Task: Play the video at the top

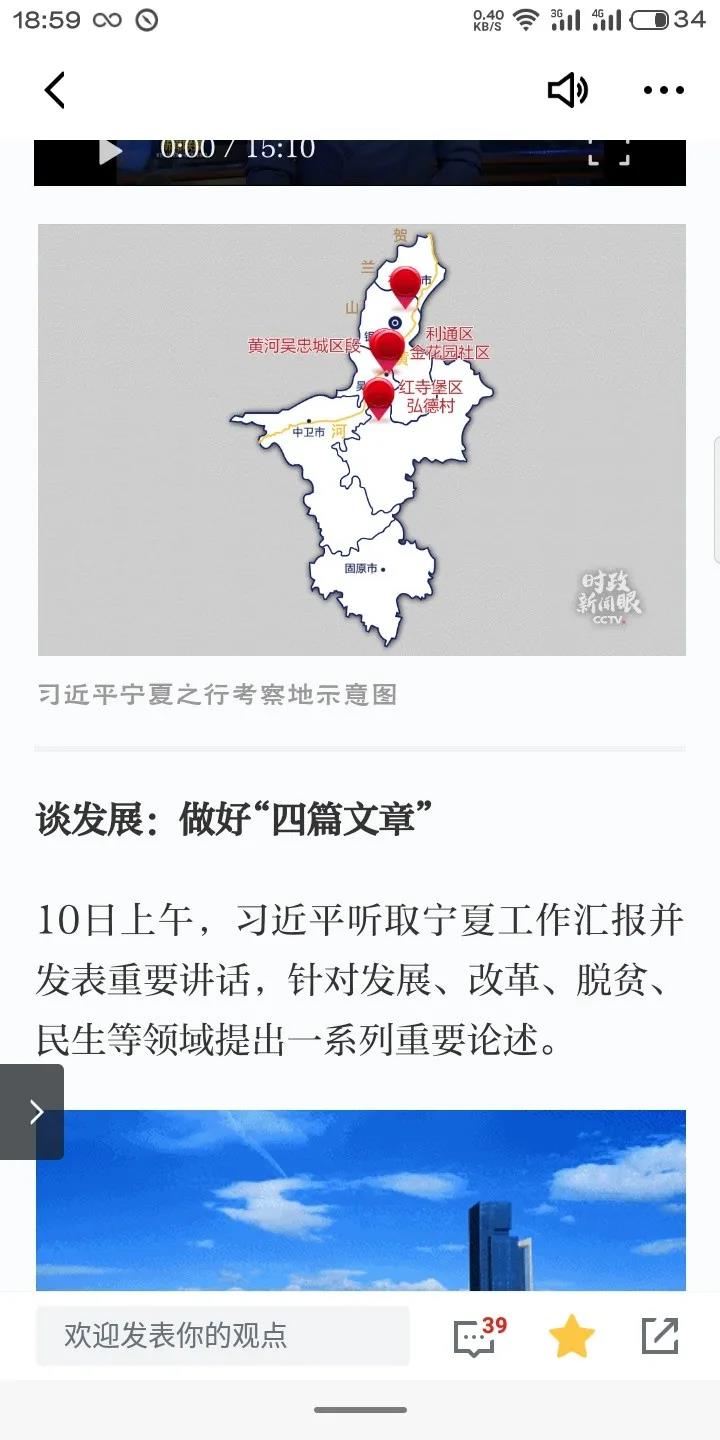Action: (x=110, y=152)
